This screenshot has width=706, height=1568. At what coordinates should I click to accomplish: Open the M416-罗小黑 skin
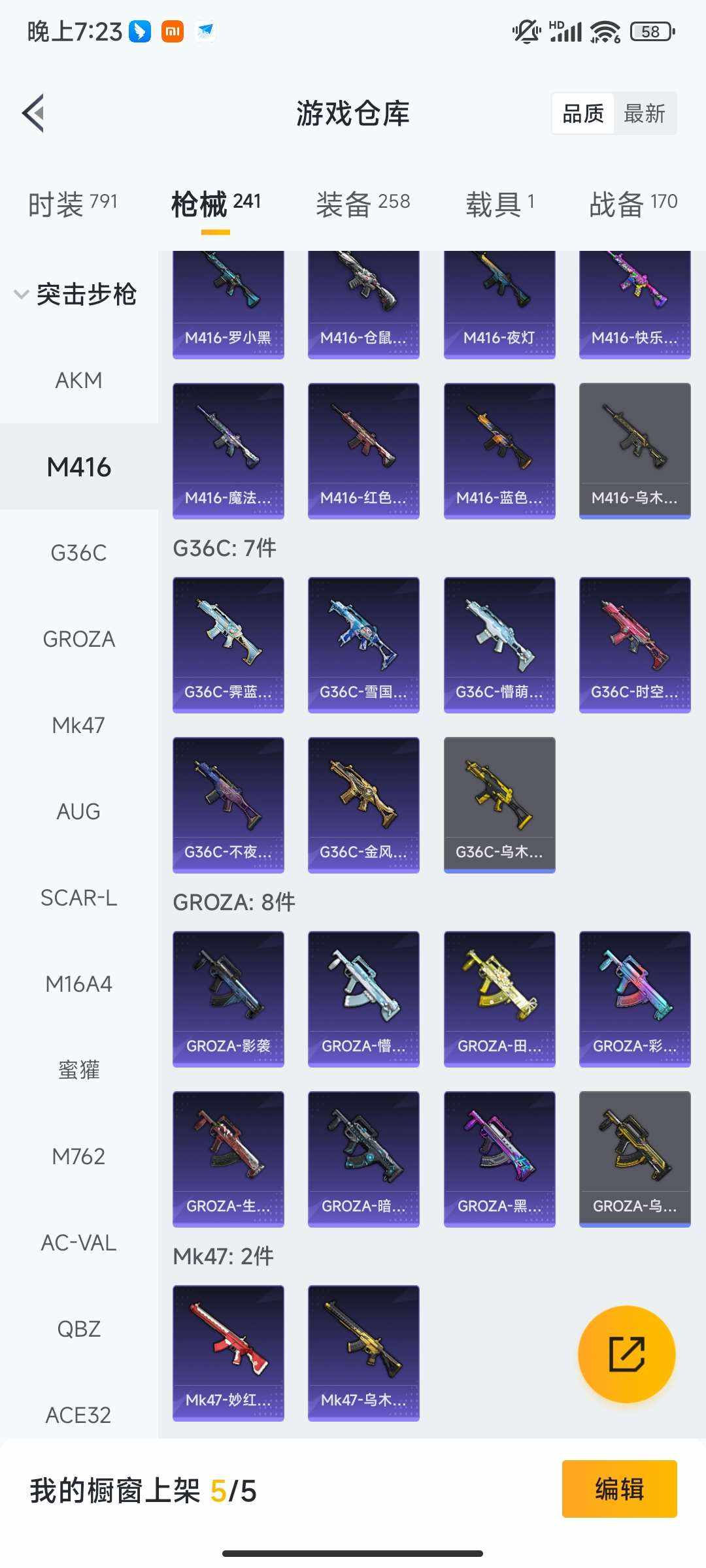pyautogui.click(x=228, y=304)
